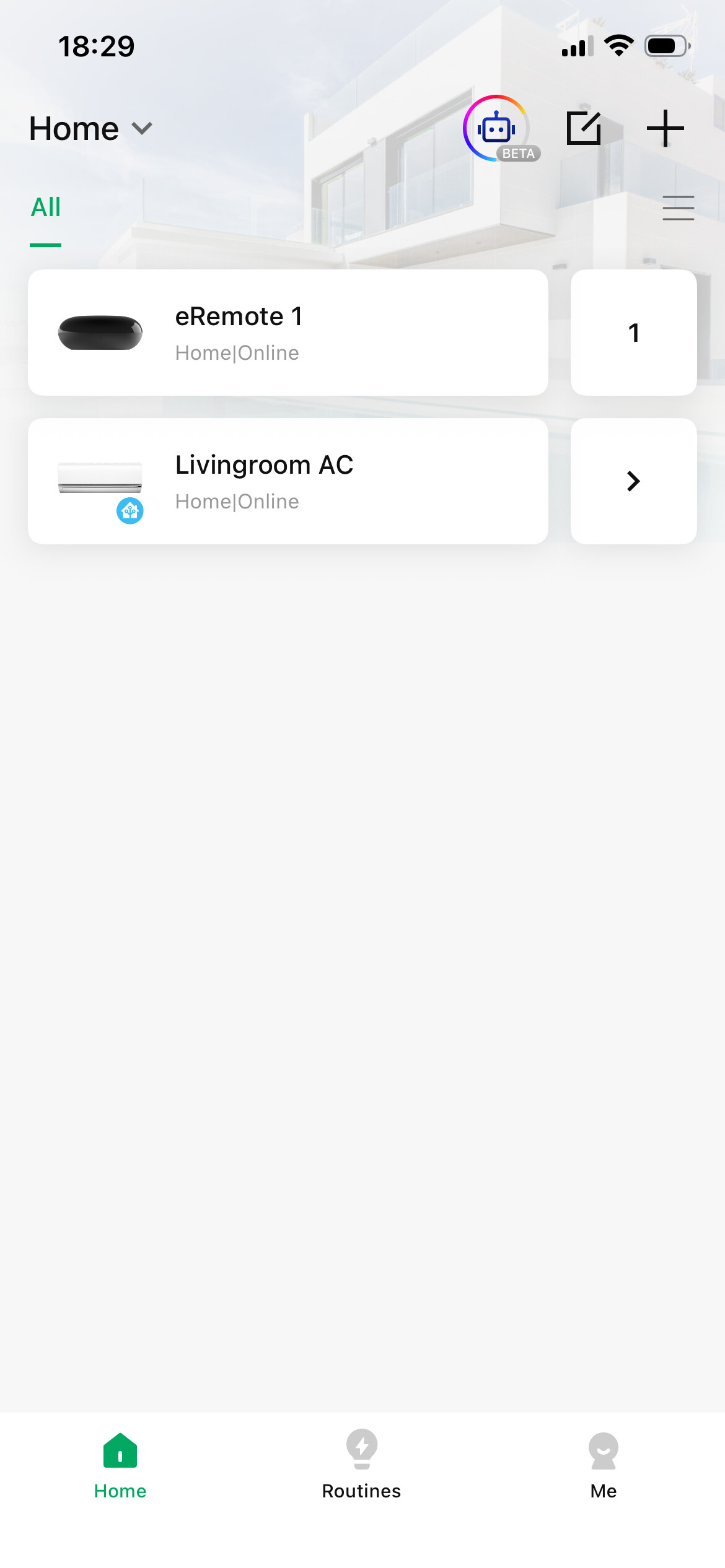Viewport: 725px width, 1568px height.
Task: Add a new device with plus icon
Action: 665,128
